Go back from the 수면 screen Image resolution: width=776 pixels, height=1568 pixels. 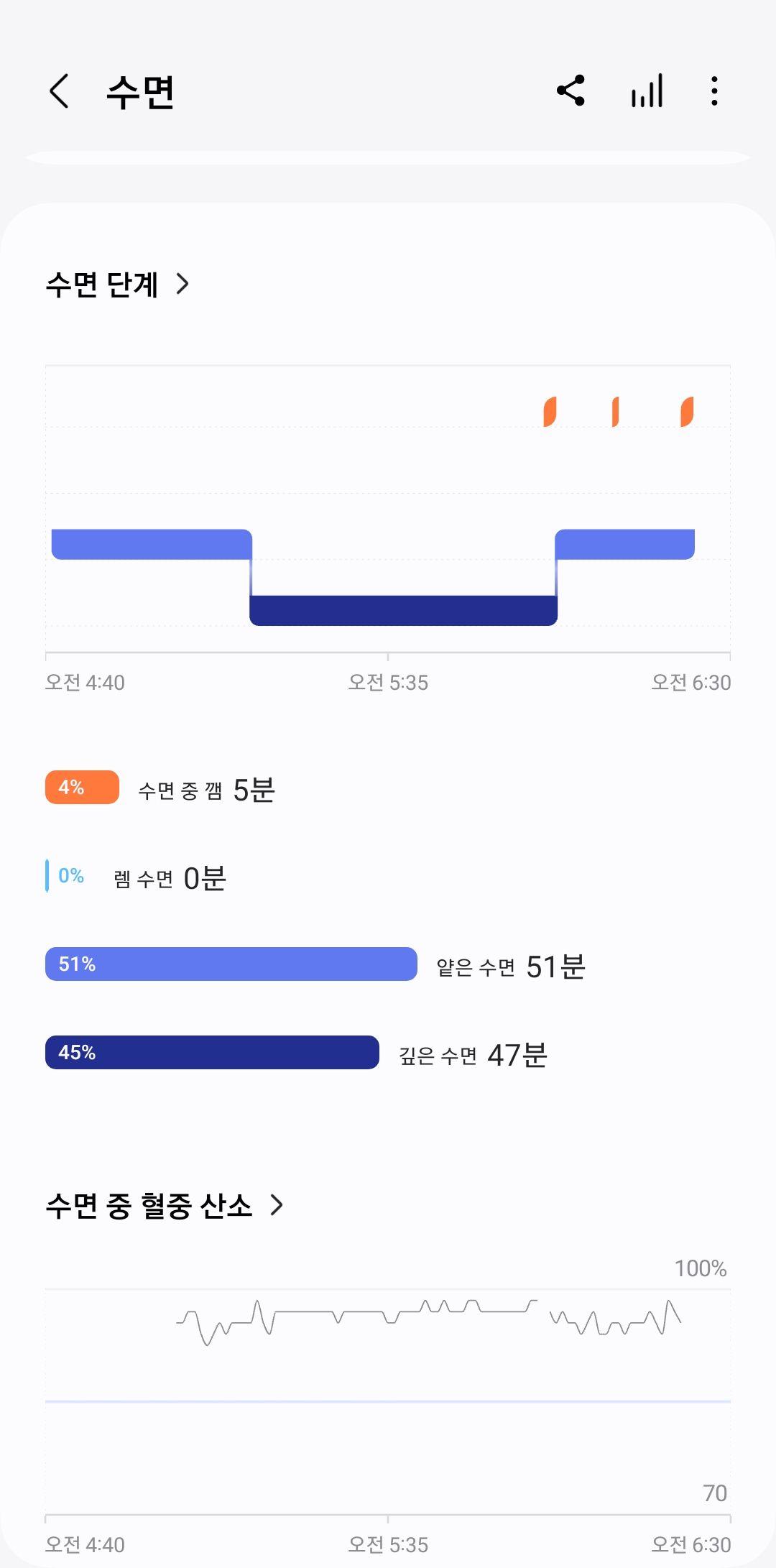(x=60, y=91)
